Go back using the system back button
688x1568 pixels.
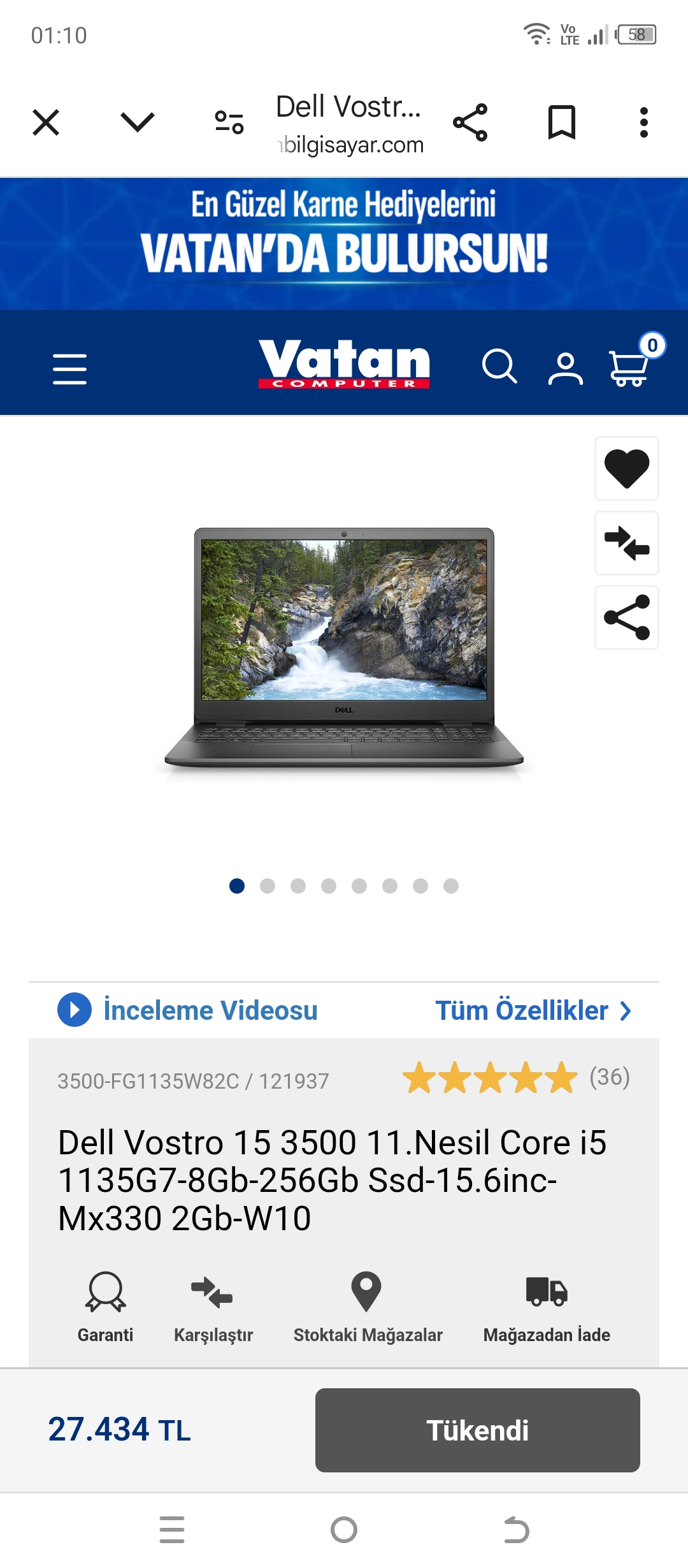click(x=516, y=1530)
